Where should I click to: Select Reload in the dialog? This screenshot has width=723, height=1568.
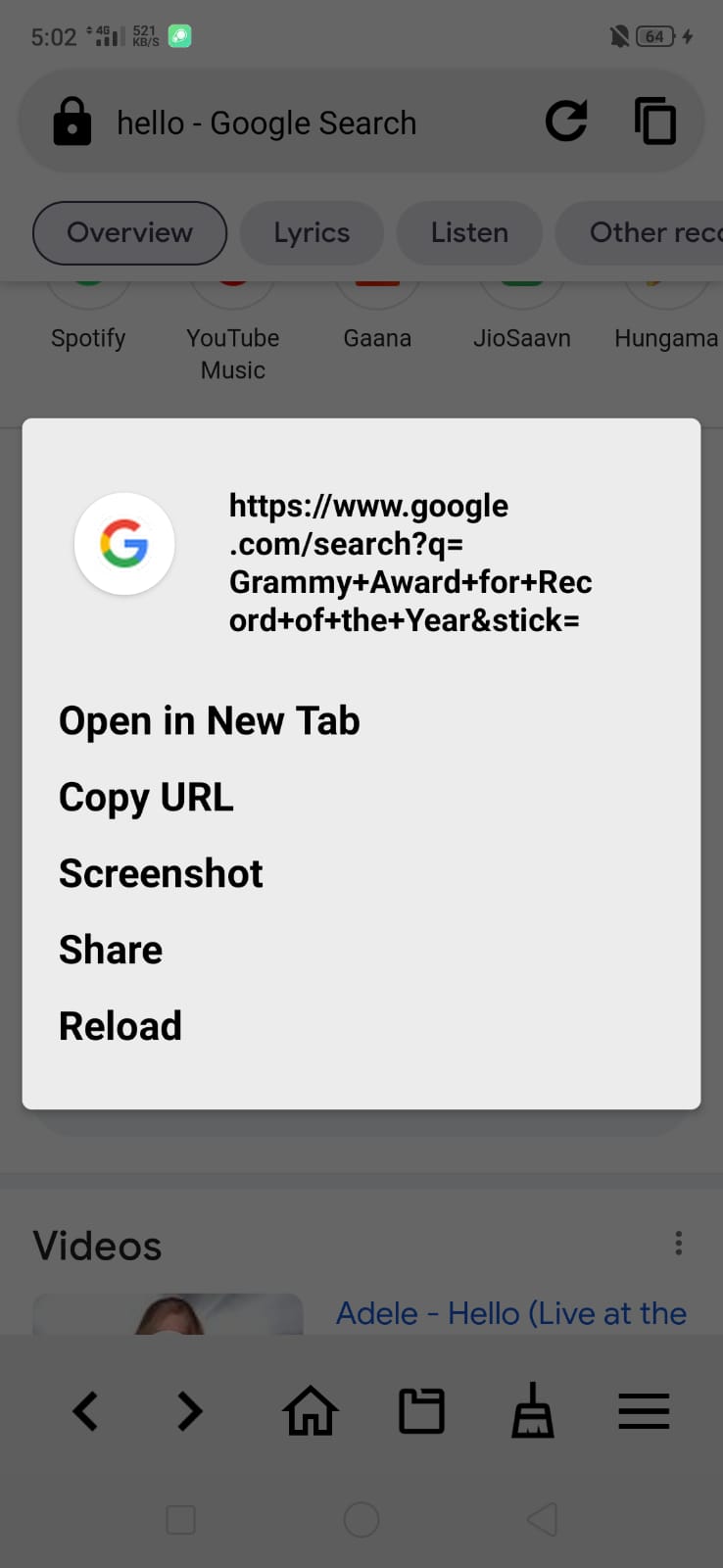(x=120, y=1026)
